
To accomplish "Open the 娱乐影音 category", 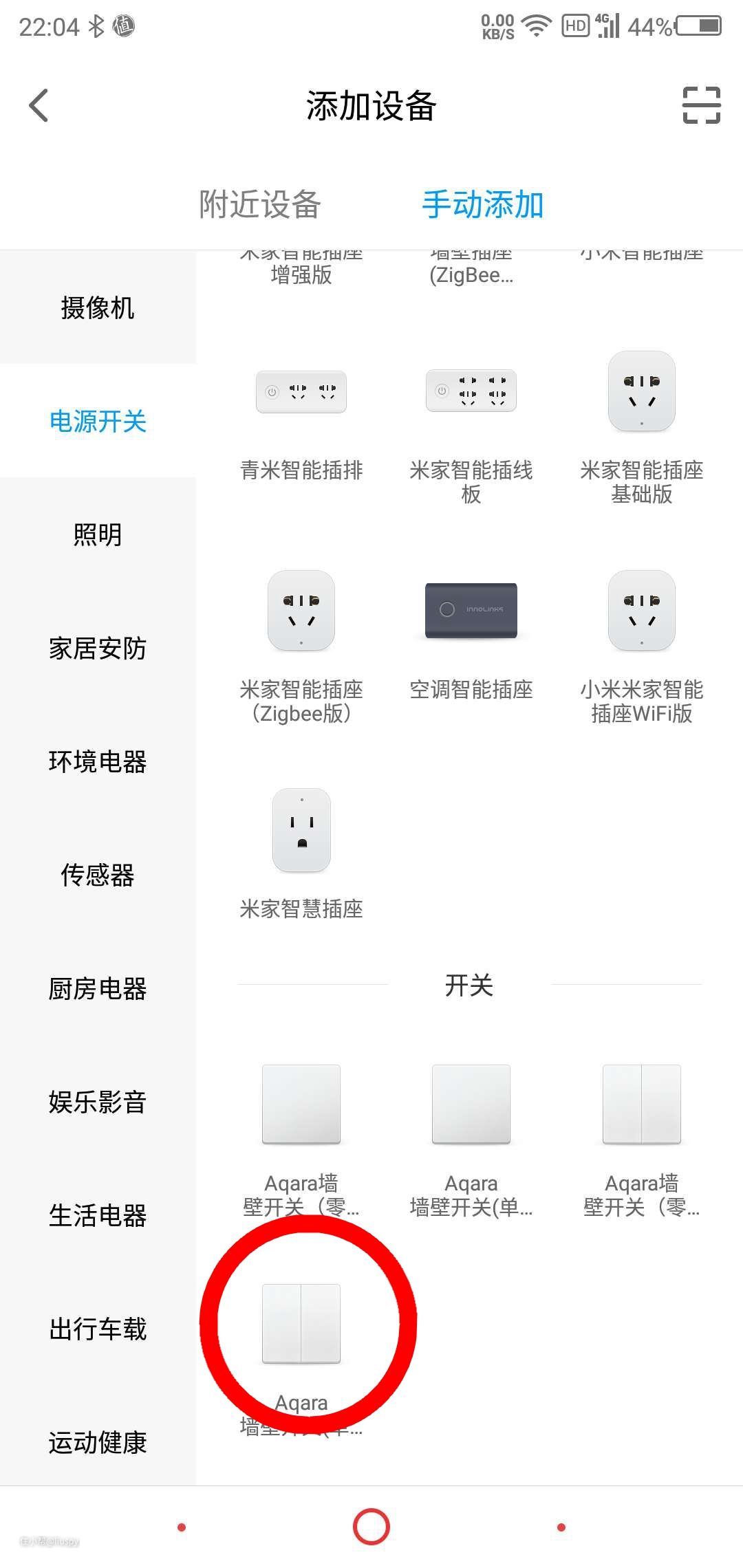I will coord(98,1102).
